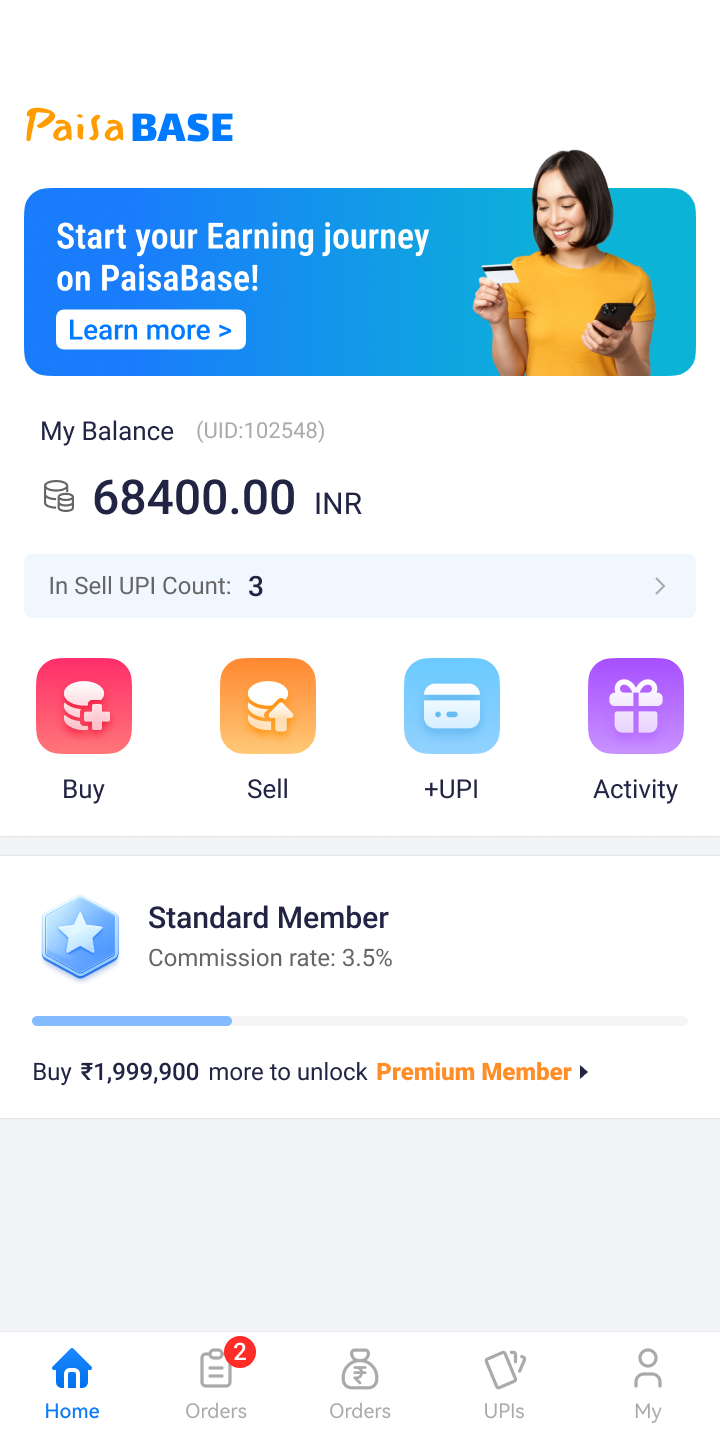Open the In Sell UPI Count row
720x1440 pixels.
[x=360, y=586]
